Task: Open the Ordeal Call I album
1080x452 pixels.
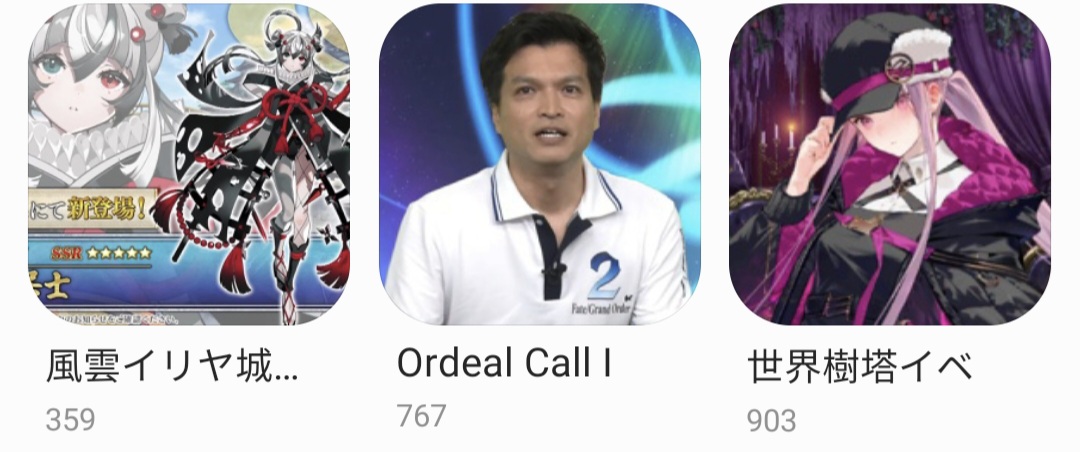Action: coord(540,165)
